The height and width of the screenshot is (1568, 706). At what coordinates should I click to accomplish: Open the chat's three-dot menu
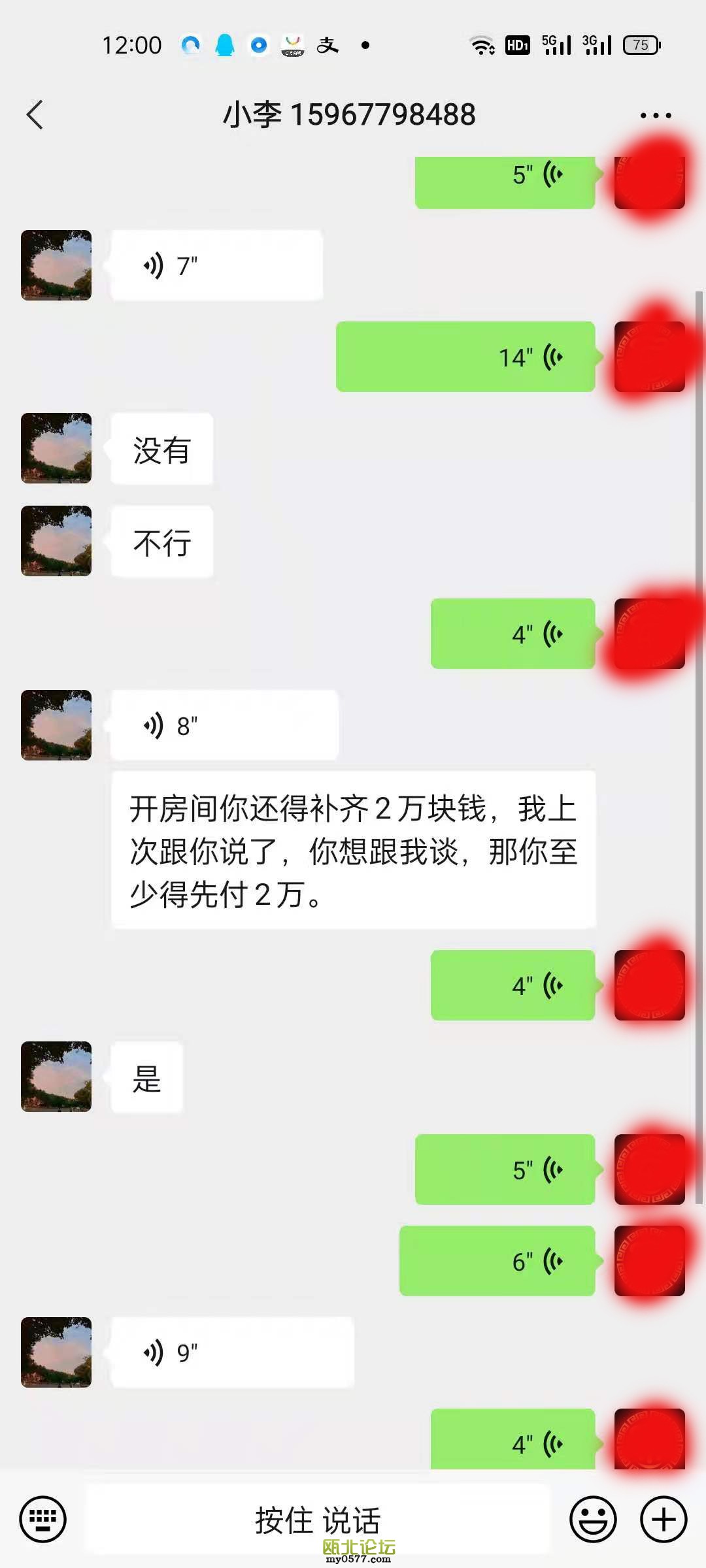click(x=656, y=116)
